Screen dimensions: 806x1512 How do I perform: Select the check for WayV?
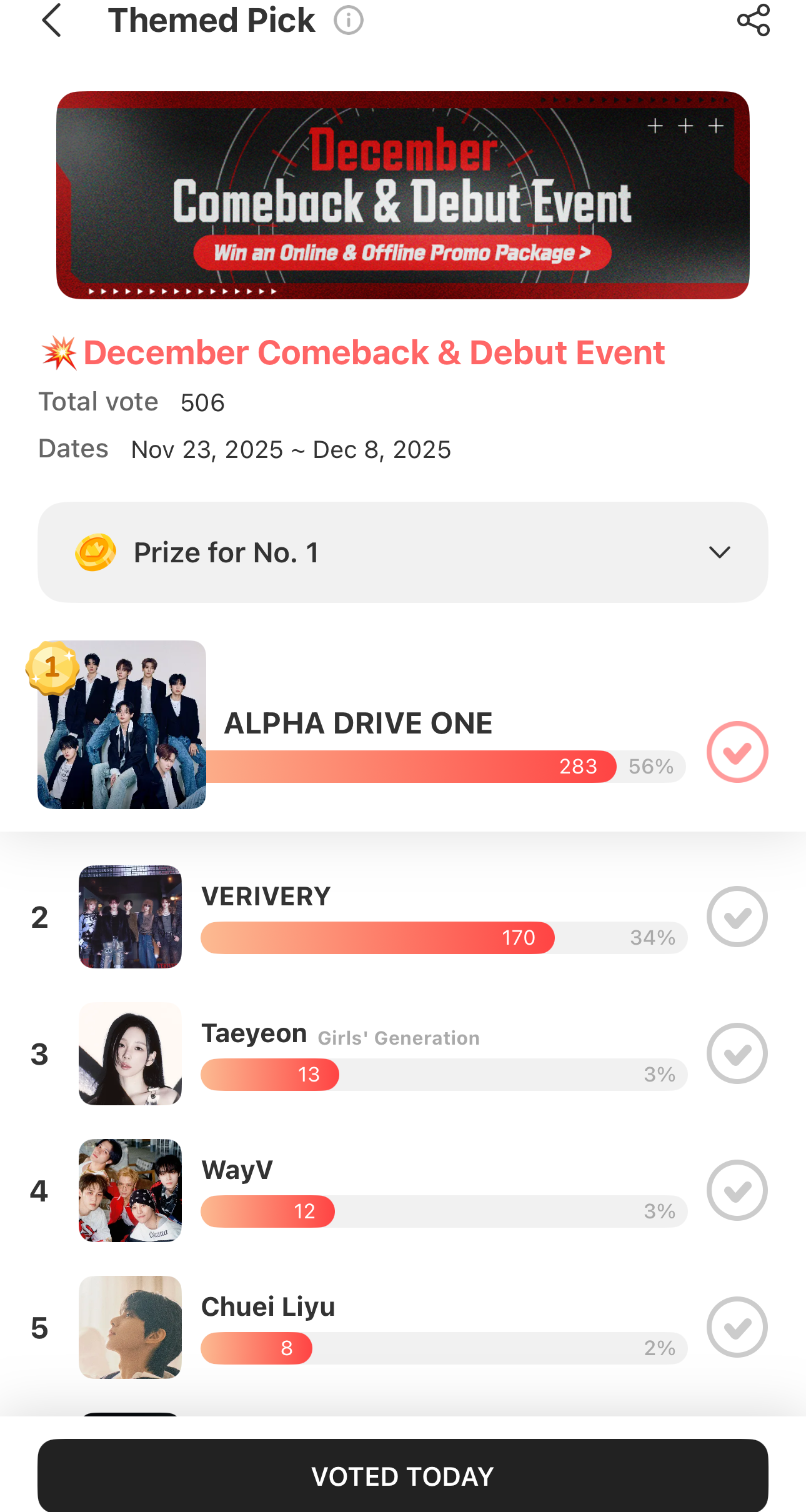737,1190
